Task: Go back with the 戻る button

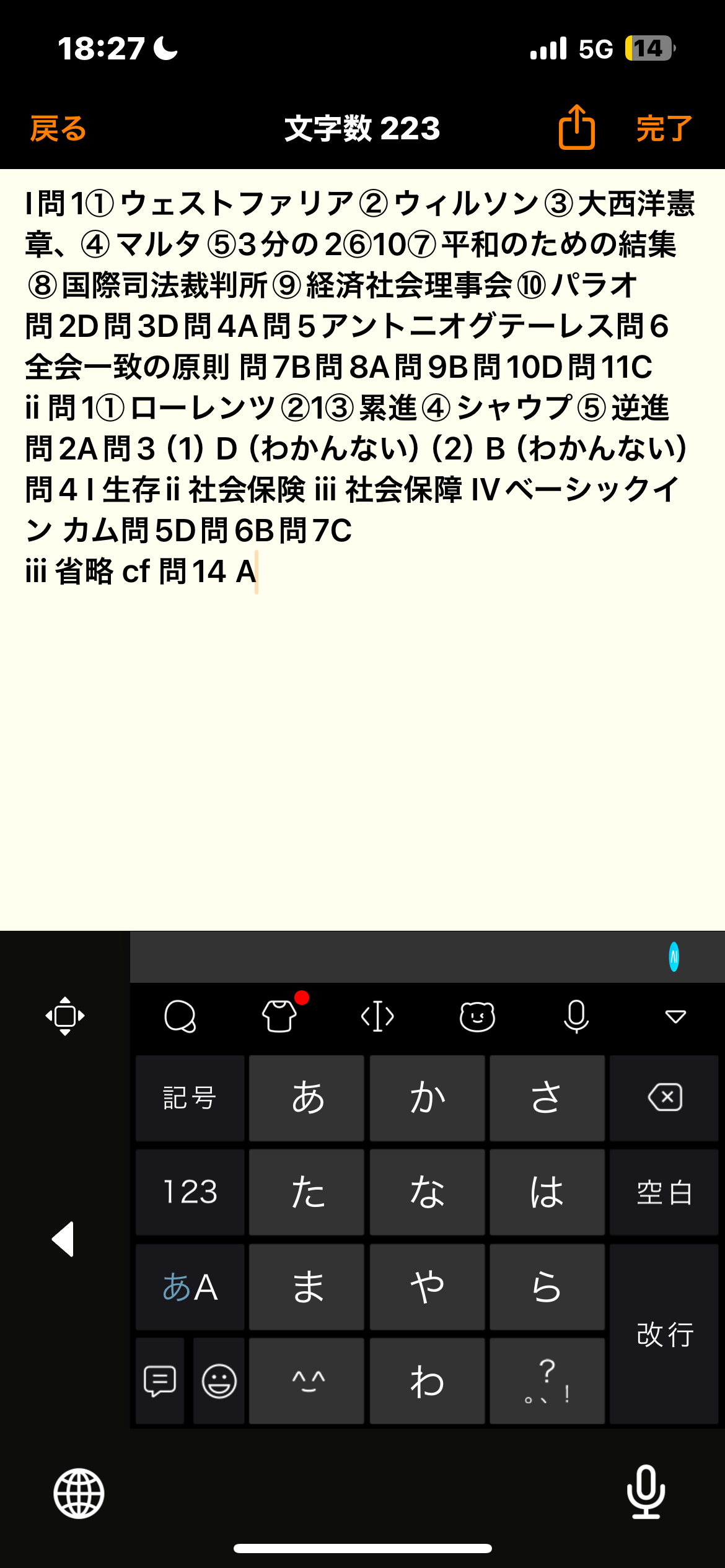Action: tap(58, 129)
